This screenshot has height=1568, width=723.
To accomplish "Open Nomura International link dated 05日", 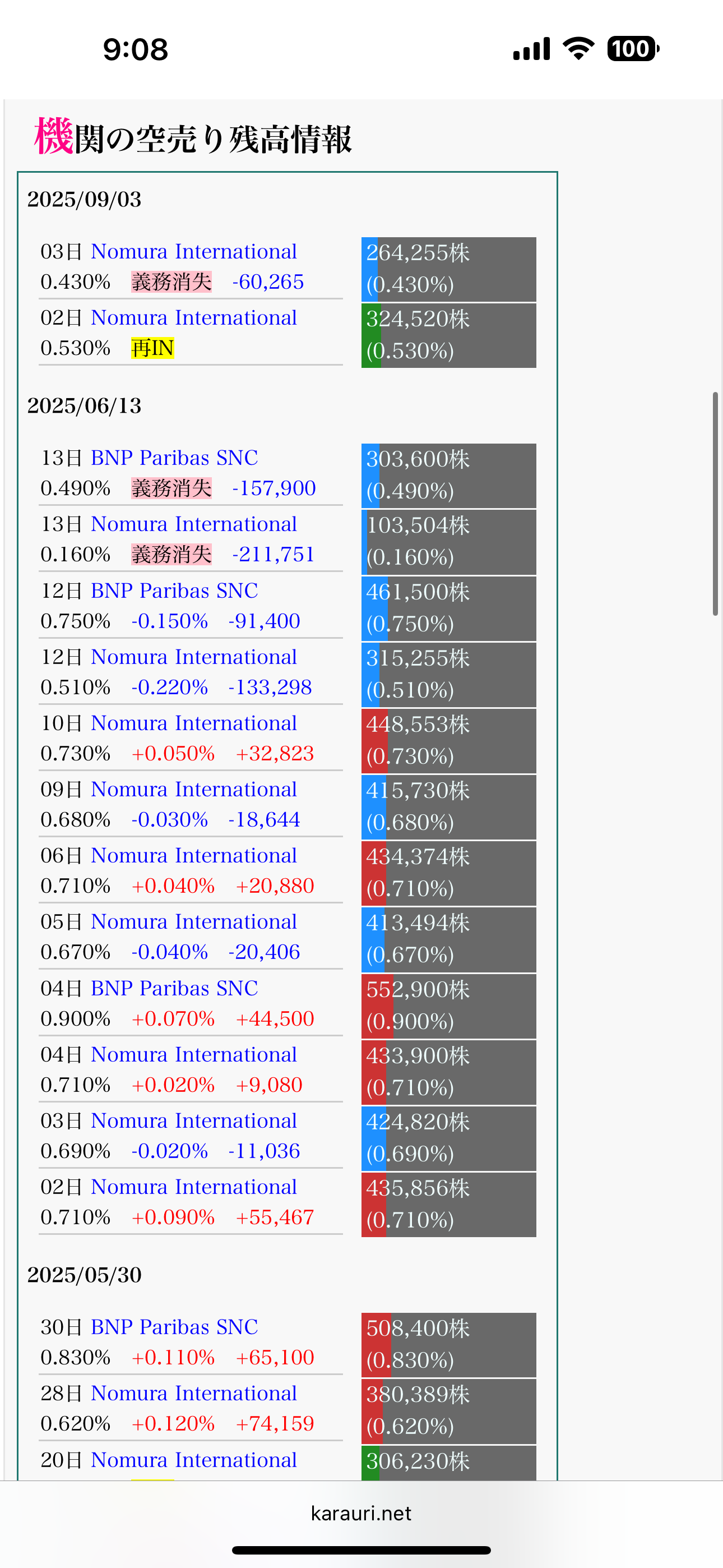I will pos(193,921).
